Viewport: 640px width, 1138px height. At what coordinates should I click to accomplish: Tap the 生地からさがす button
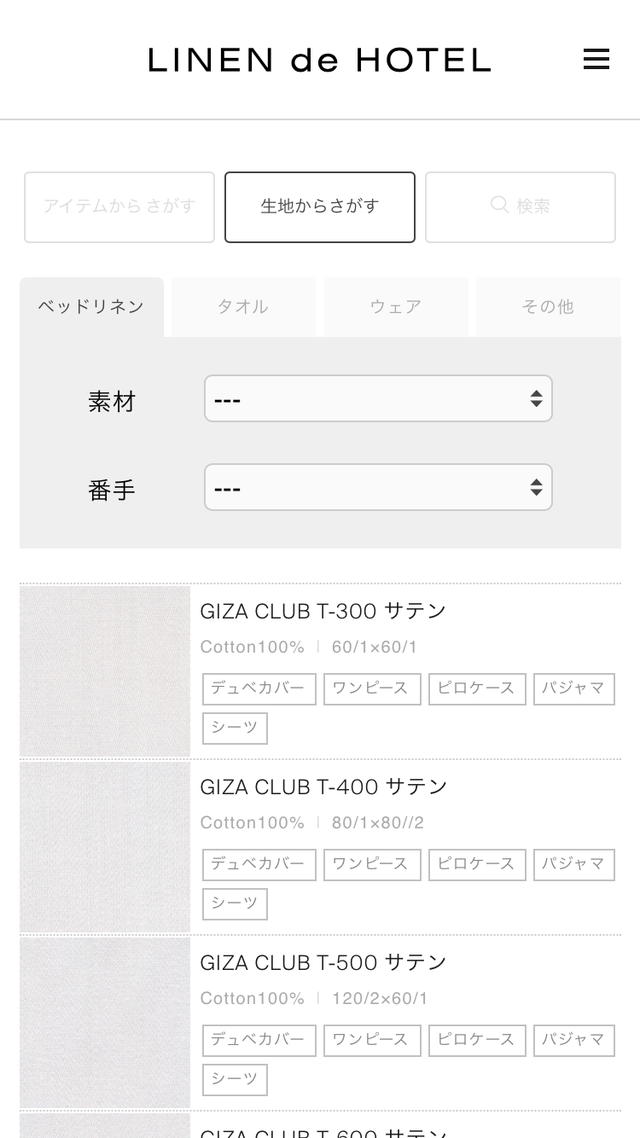click(320, 207)
